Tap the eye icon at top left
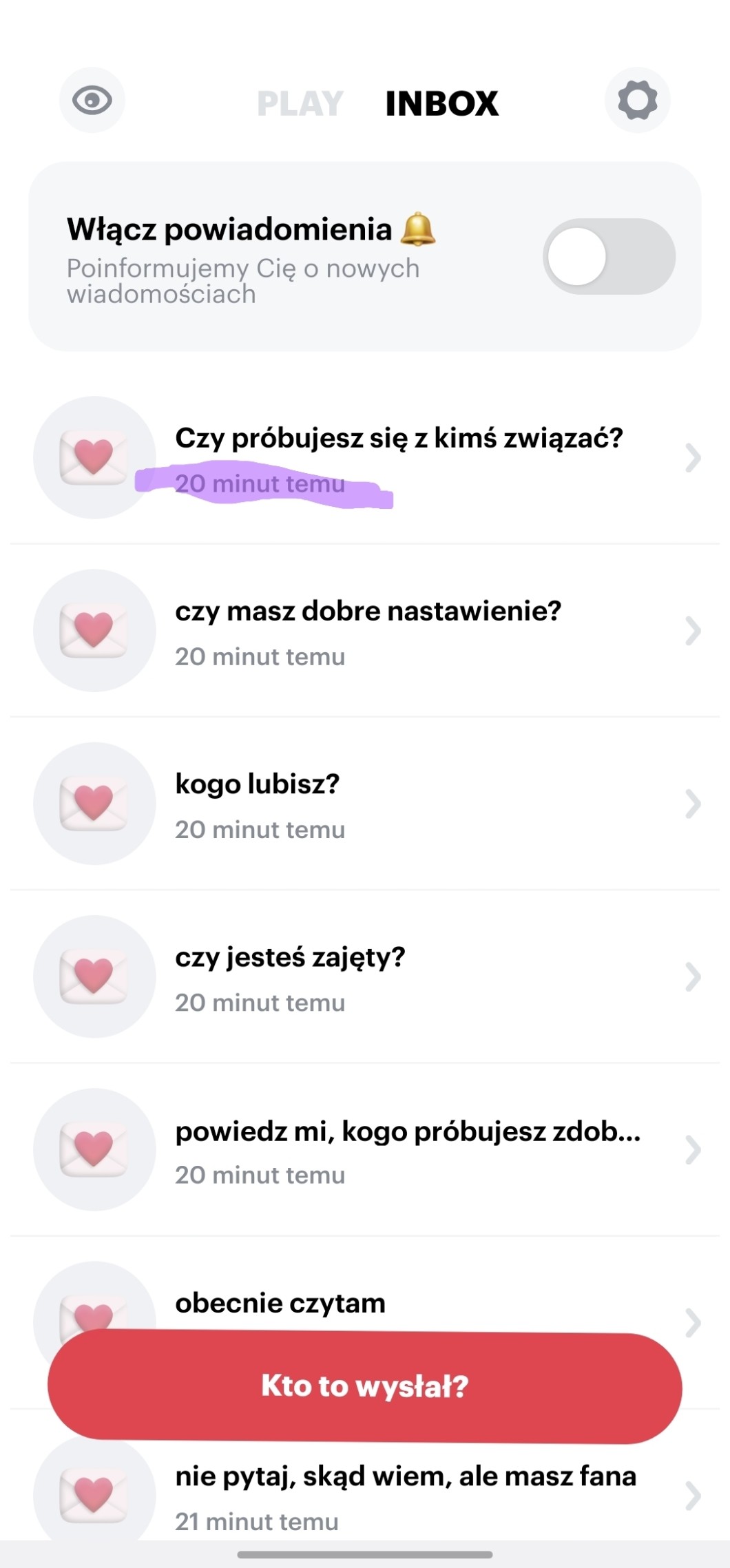 click(92, 101)
